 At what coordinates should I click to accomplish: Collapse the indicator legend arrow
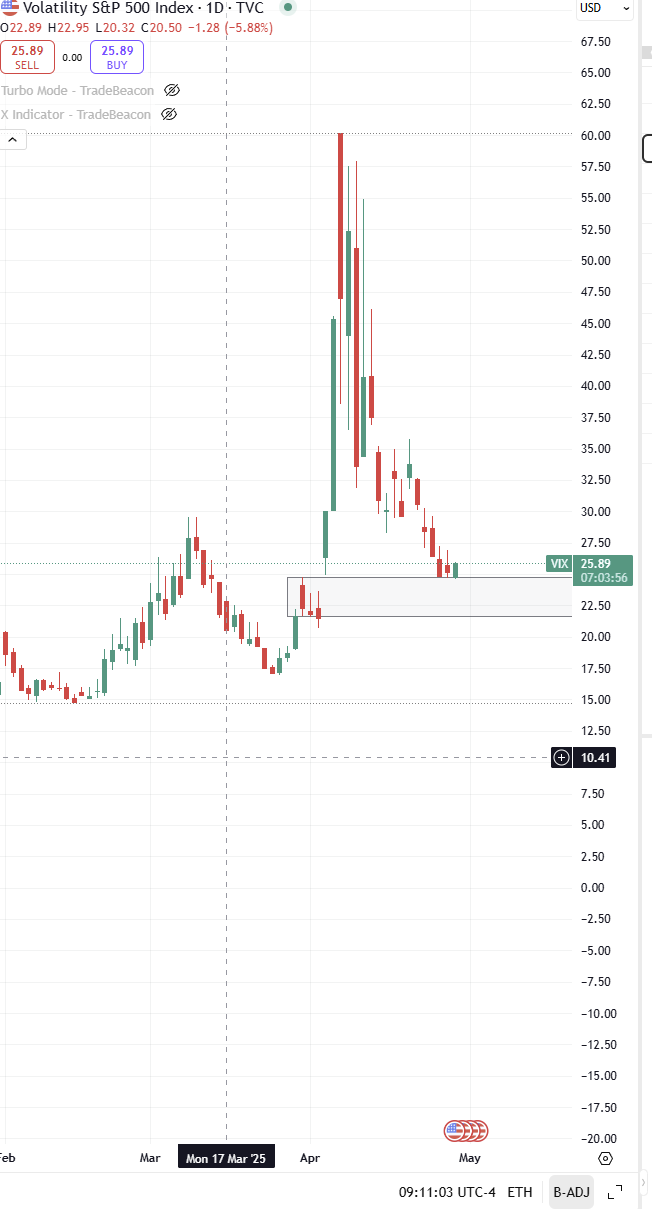(13, 141)
